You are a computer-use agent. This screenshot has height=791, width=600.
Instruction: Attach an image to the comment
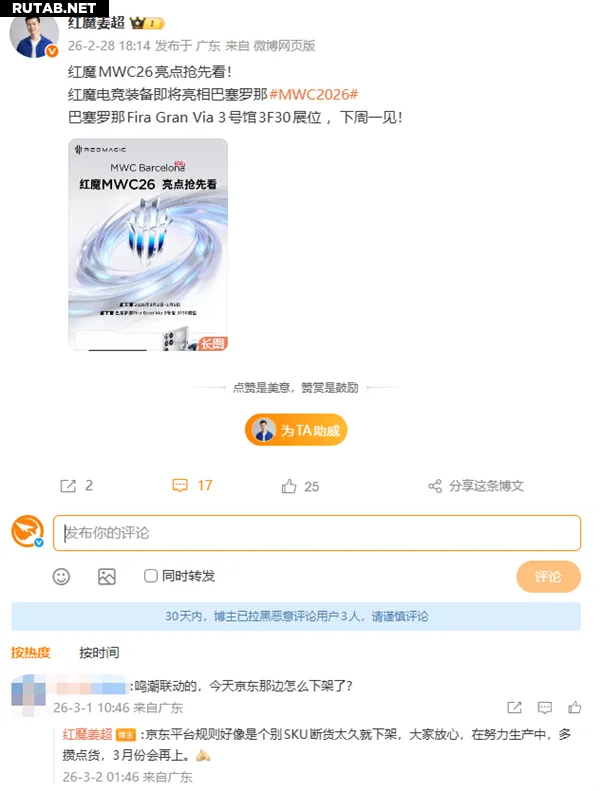(x=107, y=576)
